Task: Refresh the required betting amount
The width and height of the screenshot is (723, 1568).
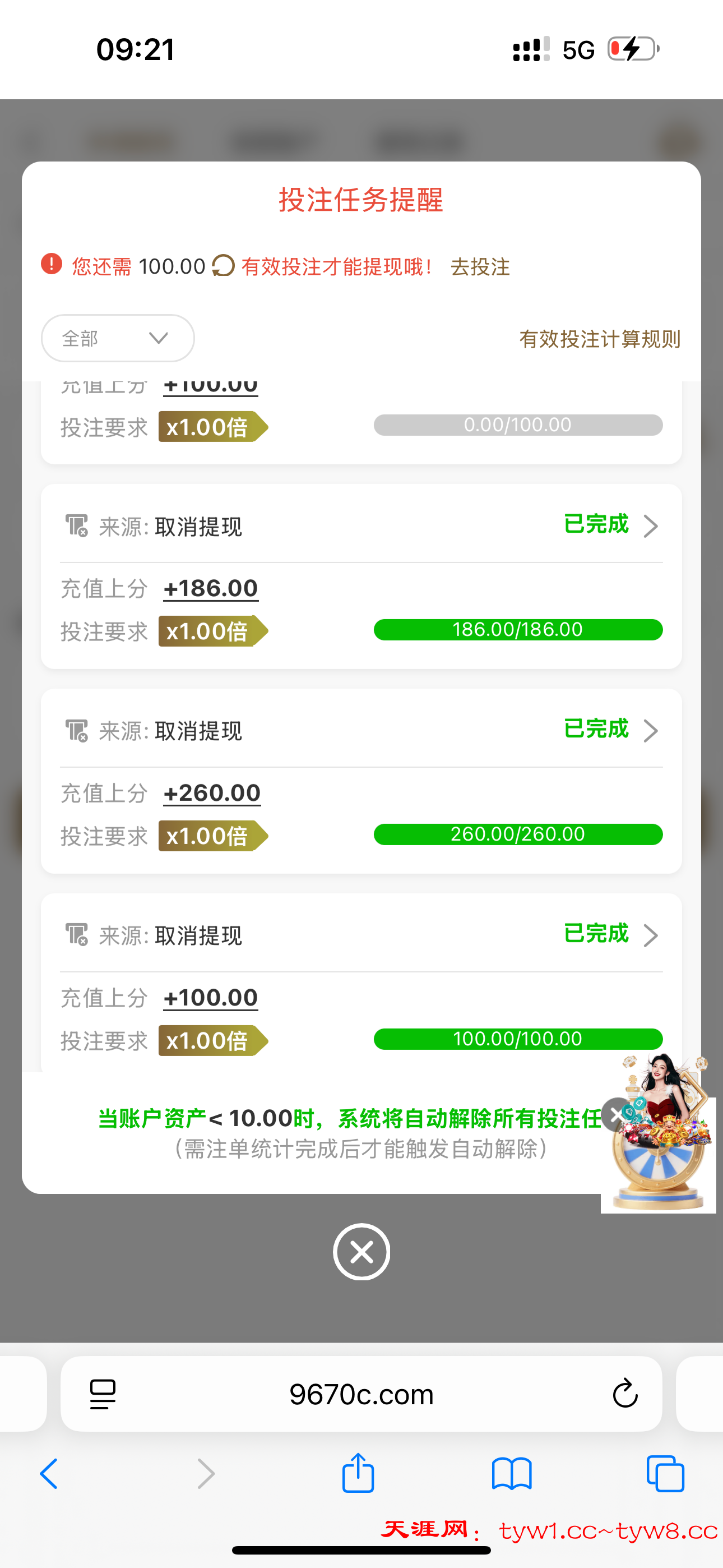Action: (224, 266)
